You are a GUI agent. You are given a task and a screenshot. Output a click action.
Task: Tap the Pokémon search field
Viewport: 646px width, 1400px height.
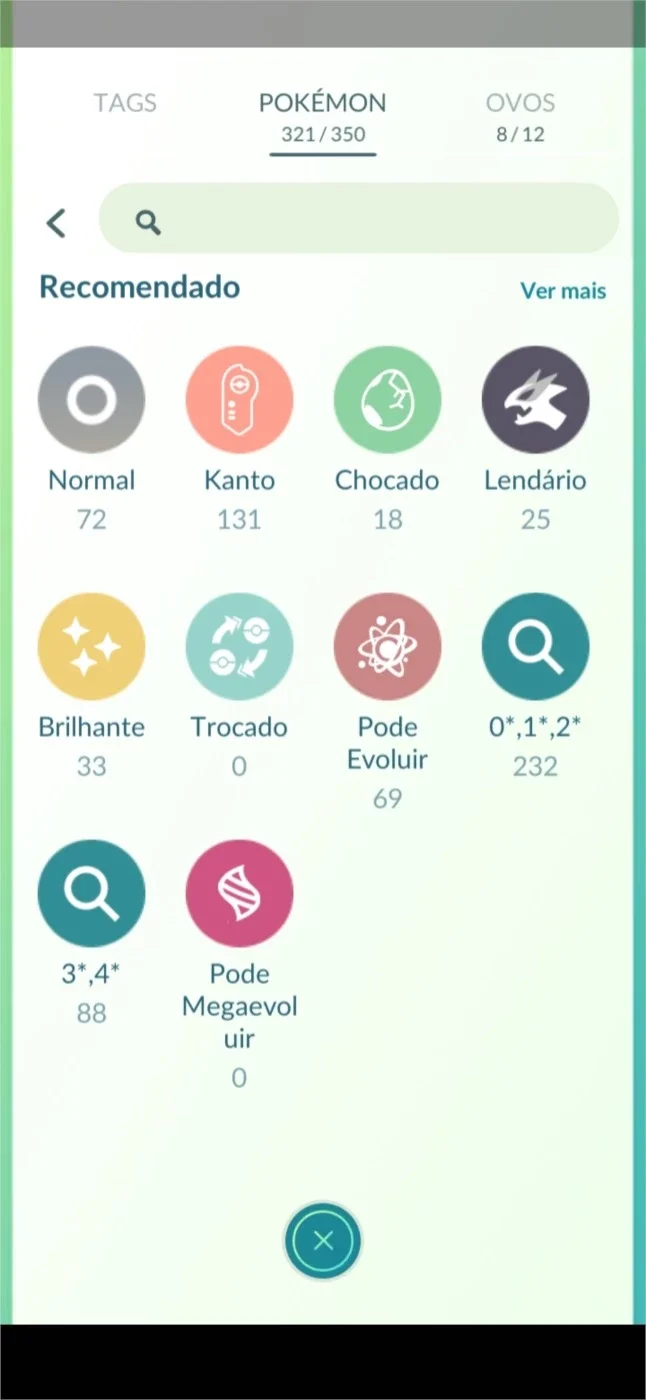tap(359, 218)
